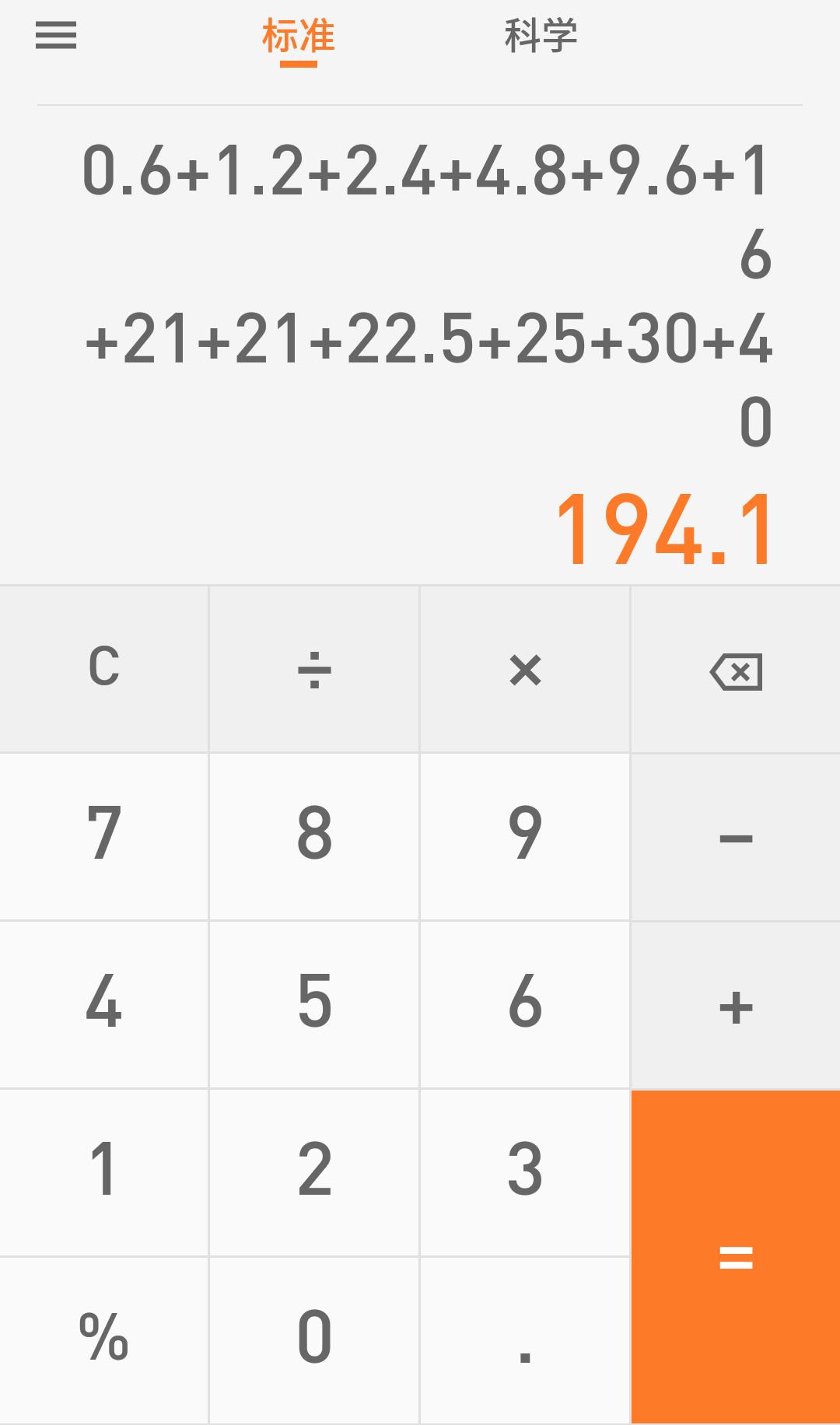Tap the percent key
The height and width of the screenshot is (1425, 840).
click(x=104, y=1339)
